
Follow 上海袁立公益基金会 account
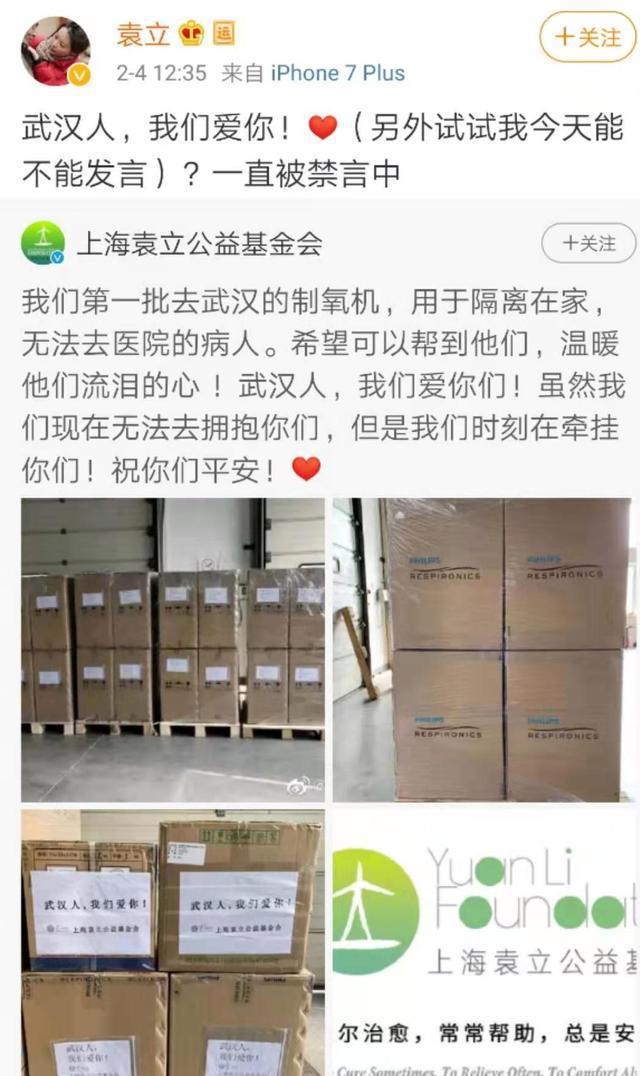tap(588, 243)
